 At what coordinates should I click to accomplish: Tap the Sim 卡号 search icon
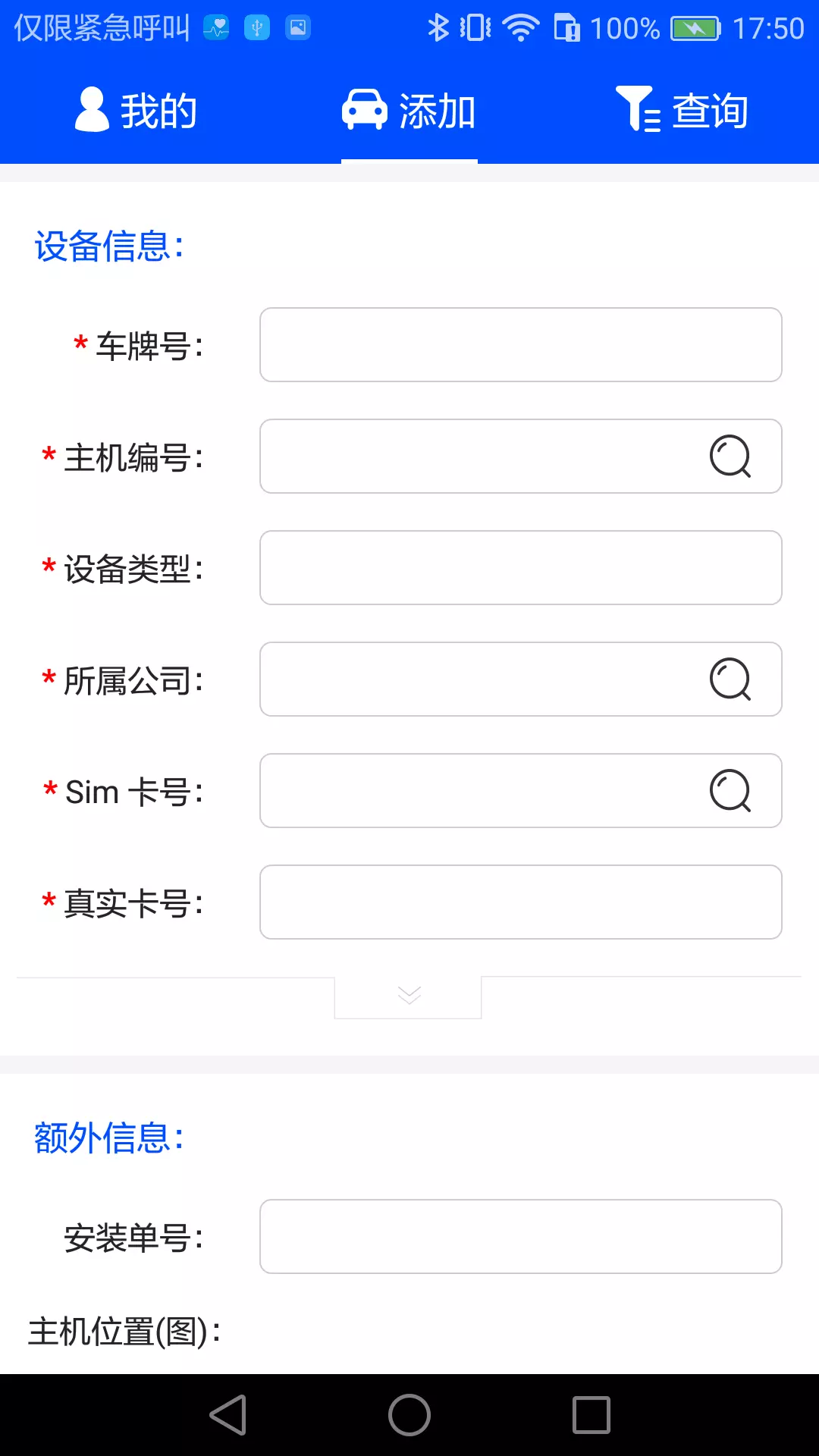pyautogui.click(x=730, y=791)
